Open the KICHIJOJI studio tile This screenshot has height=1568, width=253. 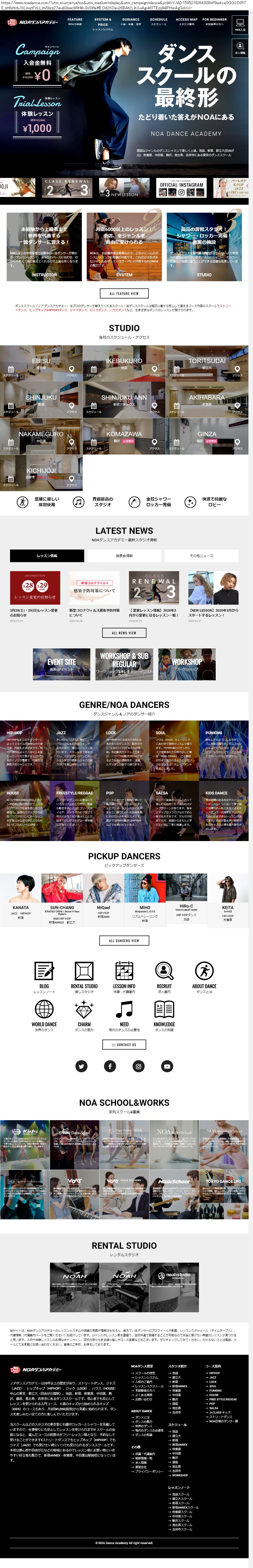[x=41, y=473]
